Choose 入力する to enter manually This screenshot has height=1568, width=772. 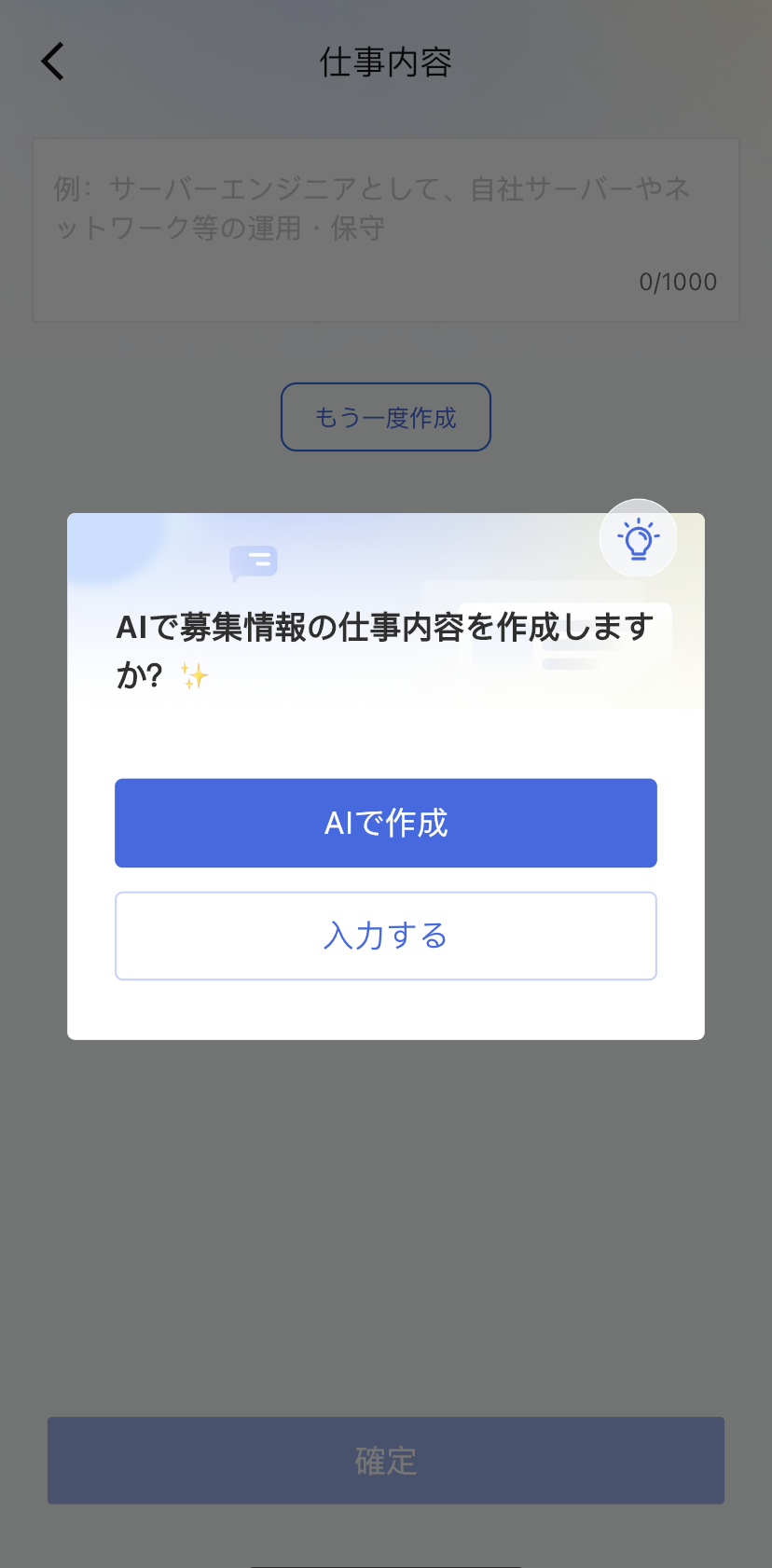pyautogui.click(x=386, y=936)
